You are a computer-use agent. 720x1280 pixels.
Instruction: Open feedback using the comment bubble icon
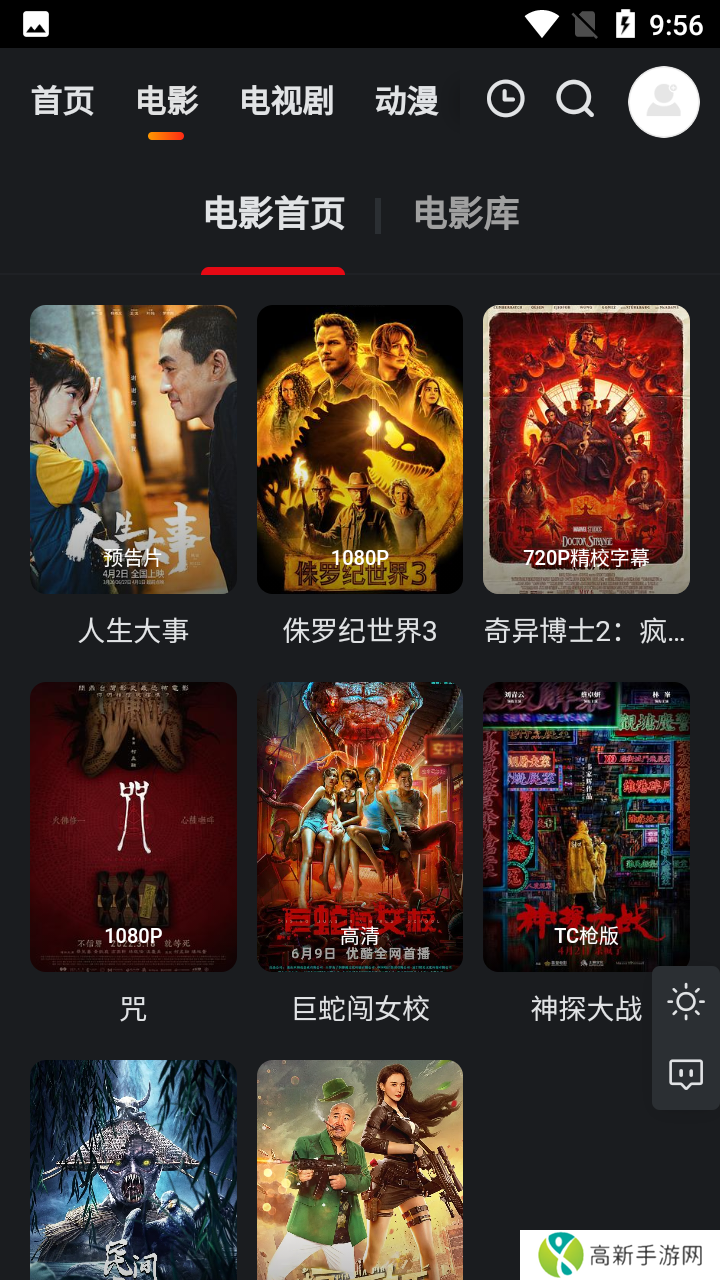pyautogui.click(x=686, y=1075)
